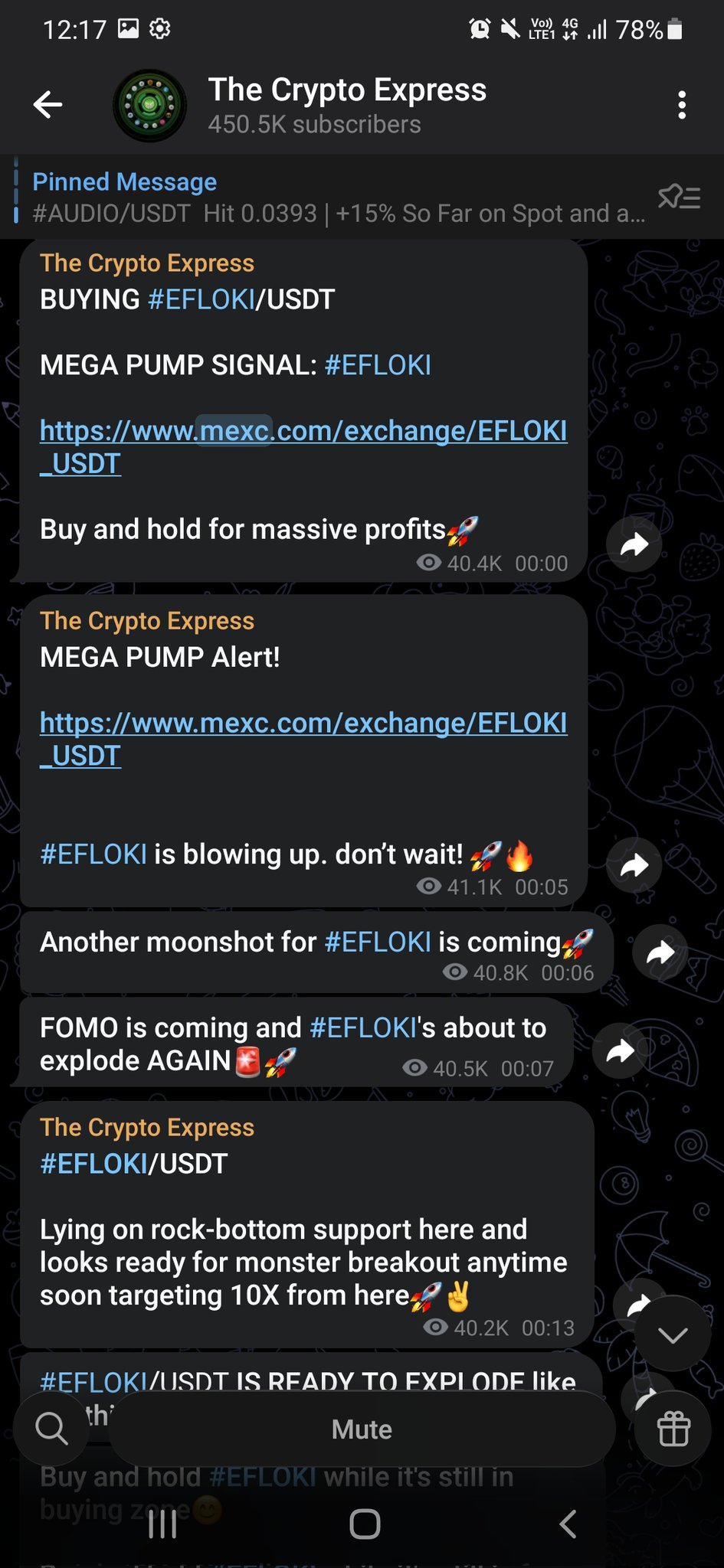724x1568 pixels.
Task: Forward the 'is blowing up' message
Action: tap(634, 865)
